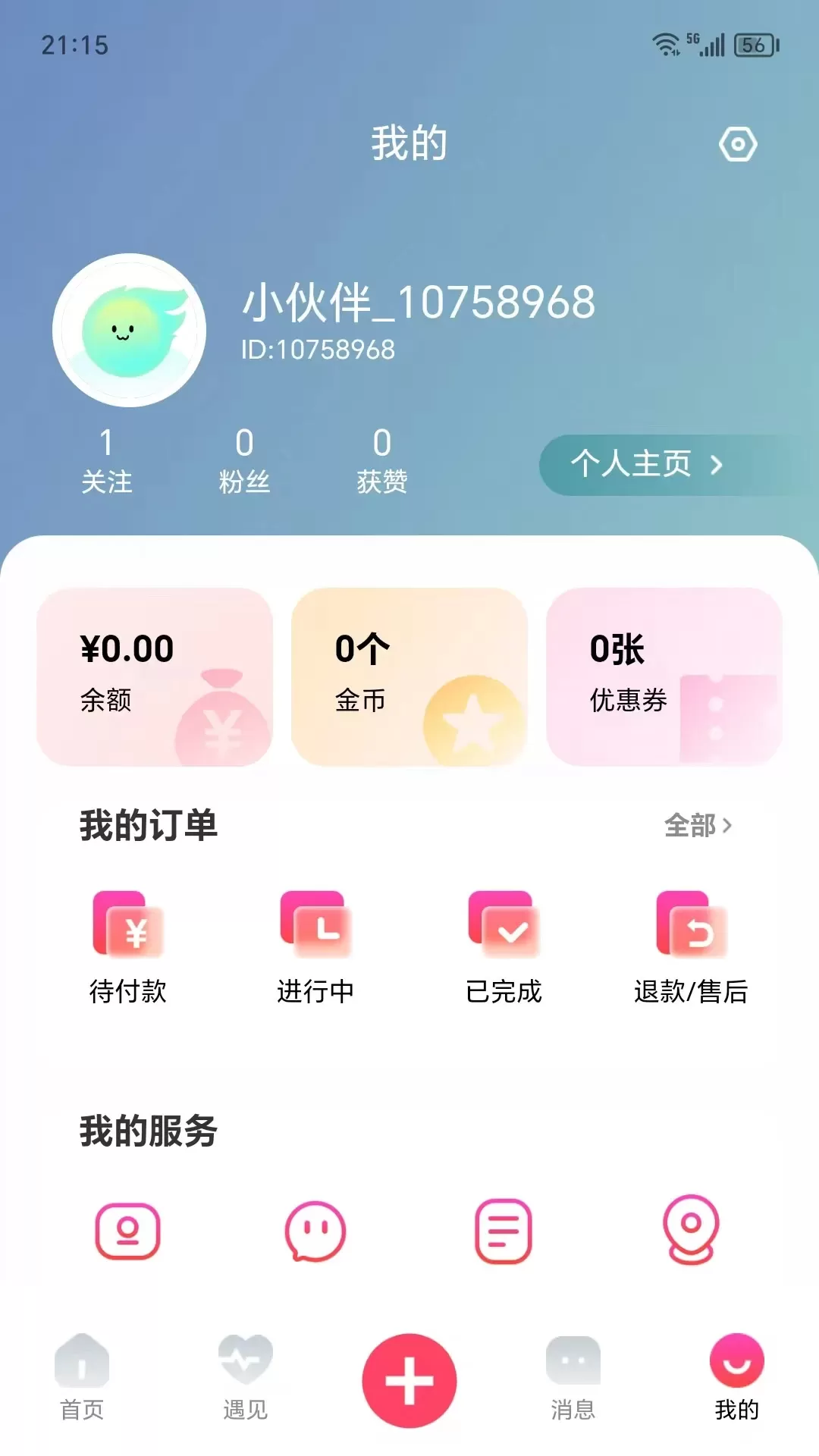Image resolution: width=819 pixels, height=1456 pixels.
Task: Open the 优惠券 coupons card
Action: pos(664,676)
